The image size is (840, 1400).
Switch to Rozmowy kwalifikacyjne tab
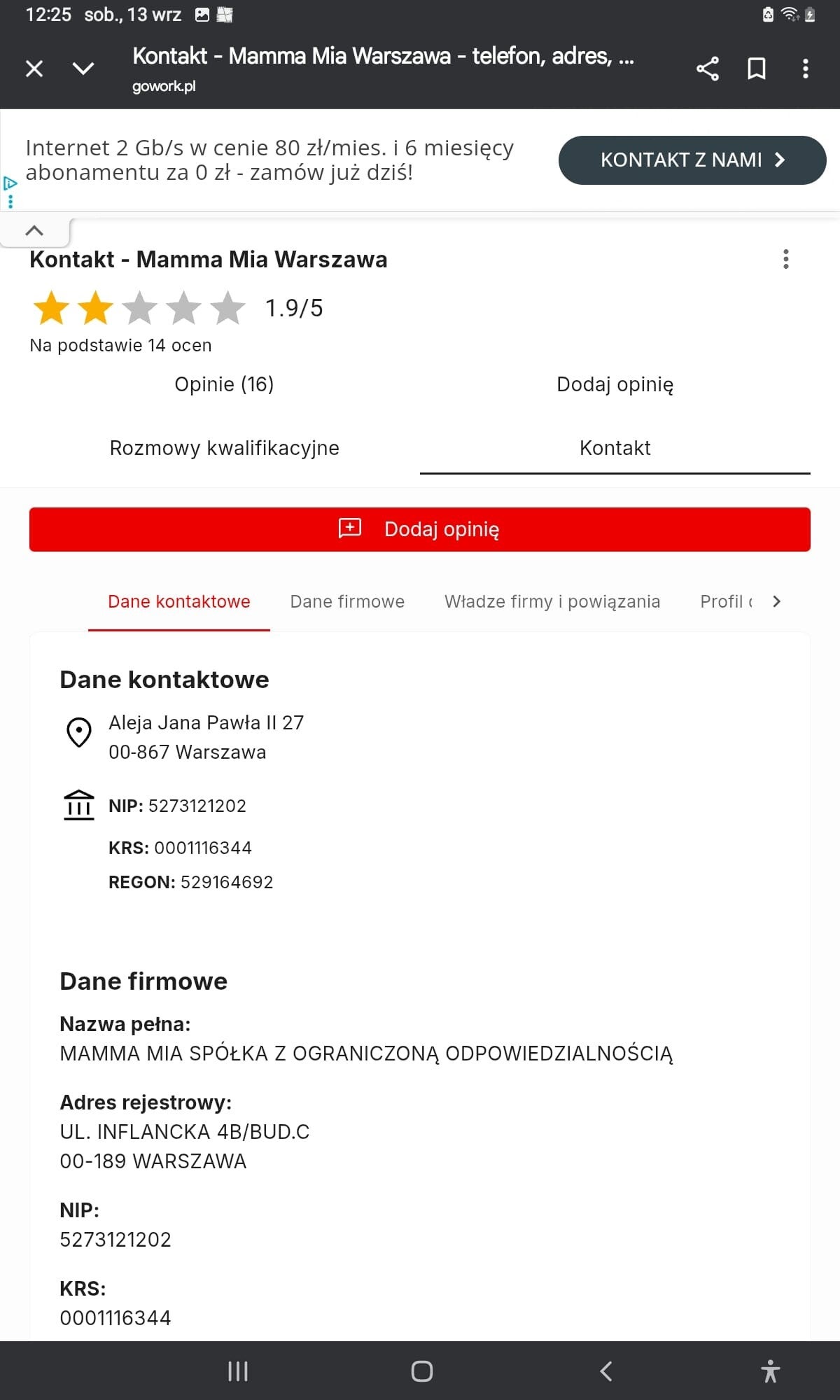pyautogui.click(x=224, y=448)
